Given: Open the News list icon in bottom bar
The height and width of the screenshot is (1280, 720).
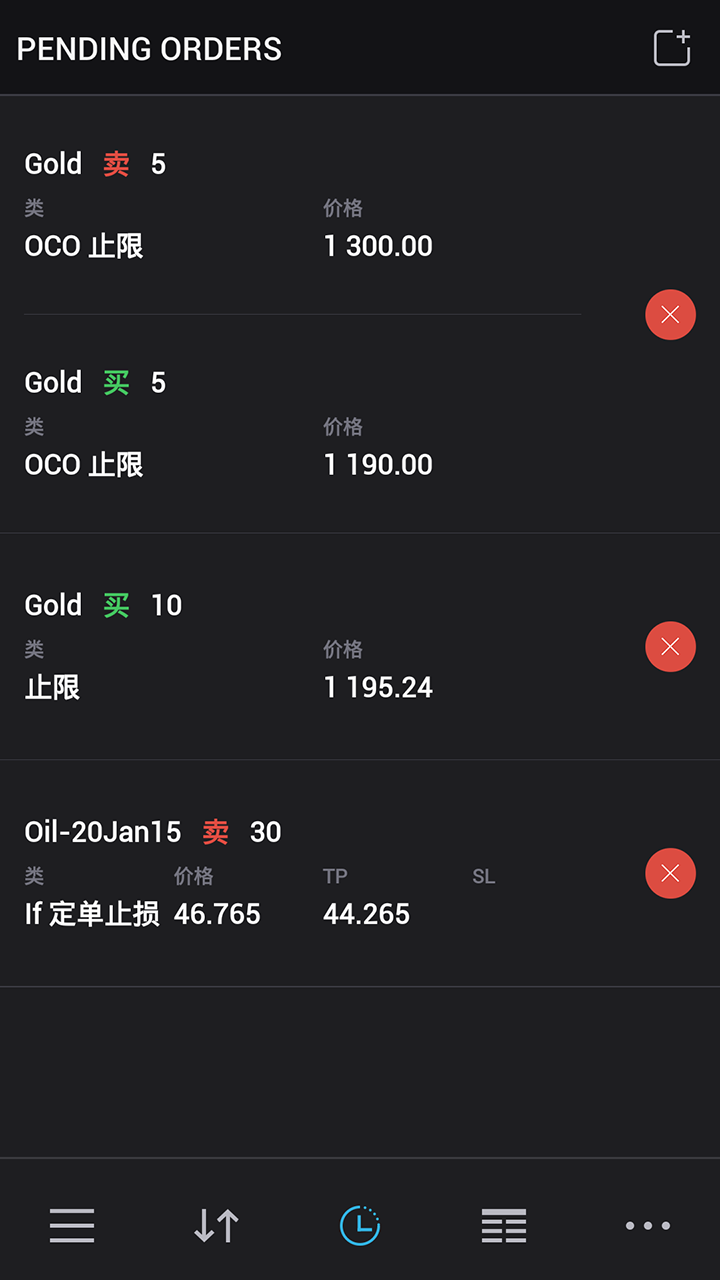Looking at the screenshot, I should [x=503, y=1225].
